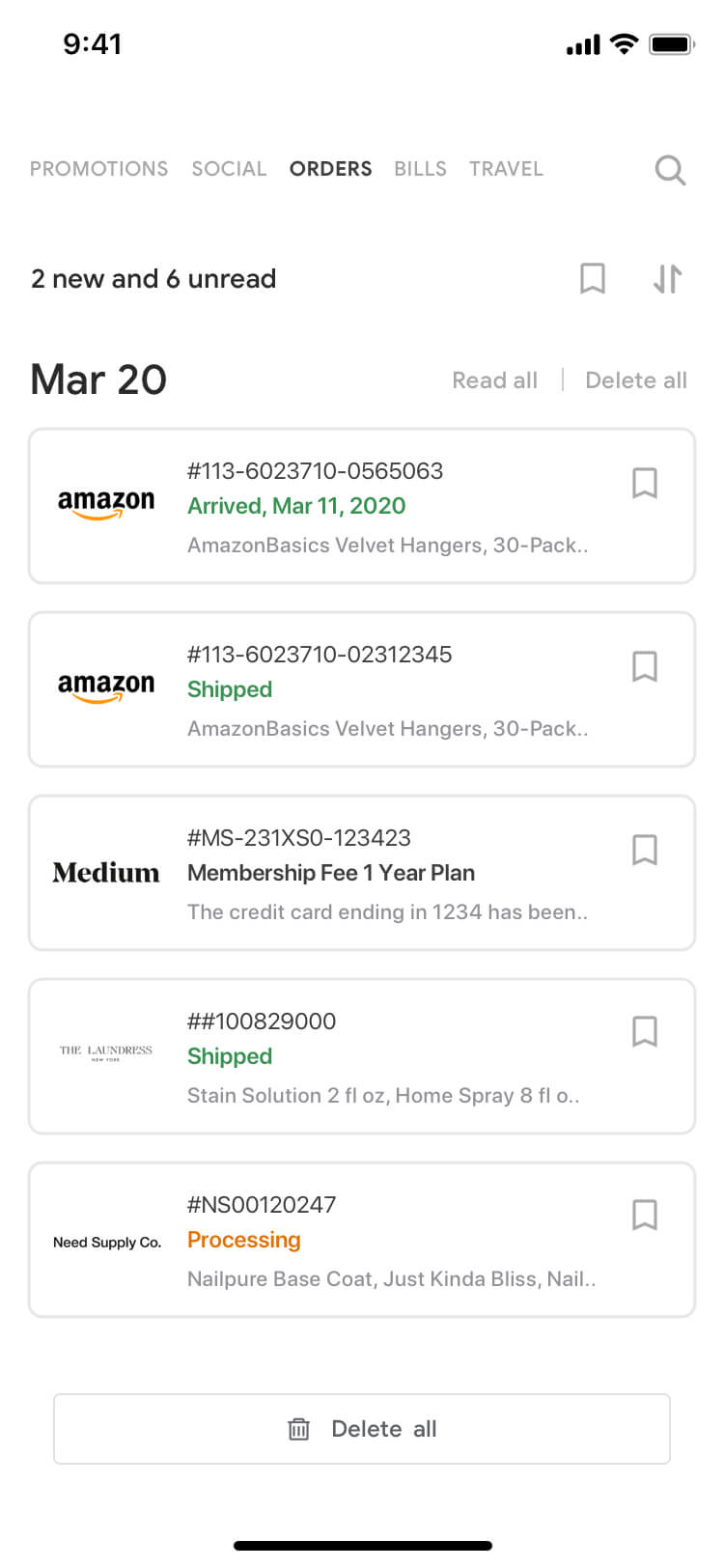Open Amazon order #113-6023710-02312345
Image resolution: width=724 pixels, height=1568 pixels.
[x=362, y=689]
